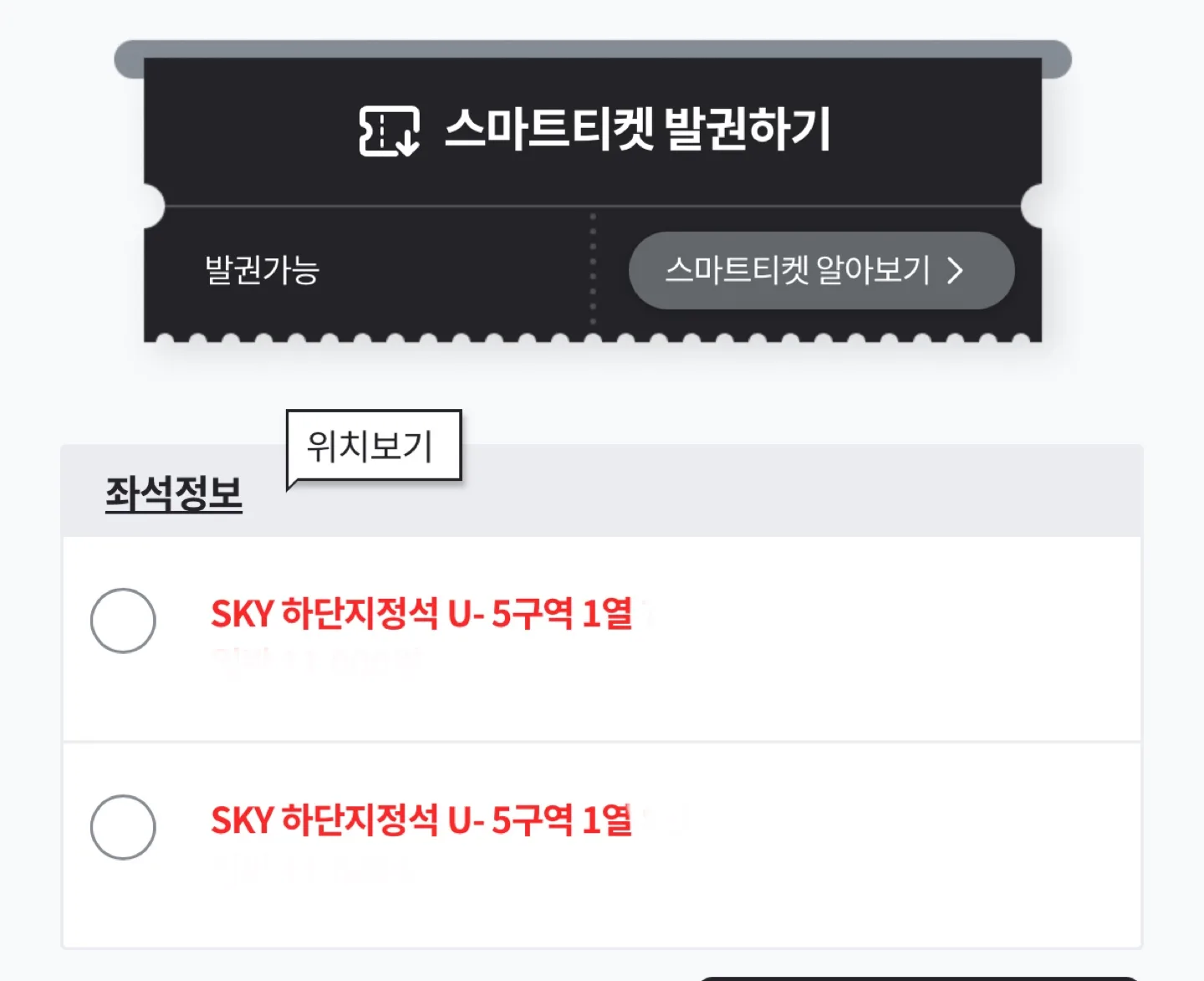Open the underlined 좌석정보 link

tap(173, 494)
